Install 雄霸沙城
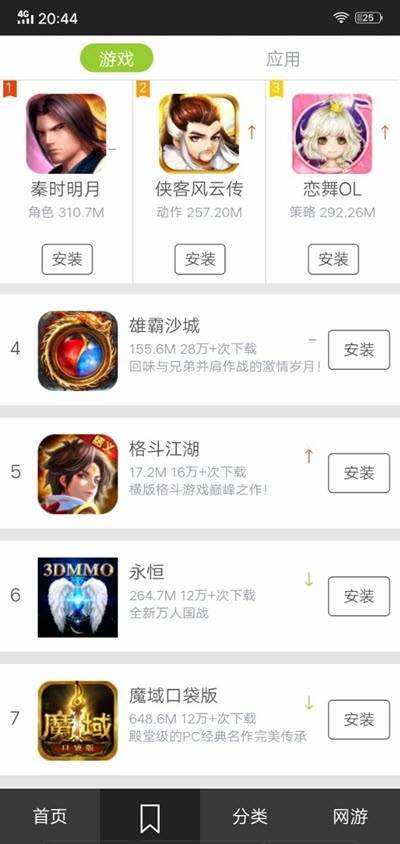Viewport: 400px width, 844px height. click(359, 350)
